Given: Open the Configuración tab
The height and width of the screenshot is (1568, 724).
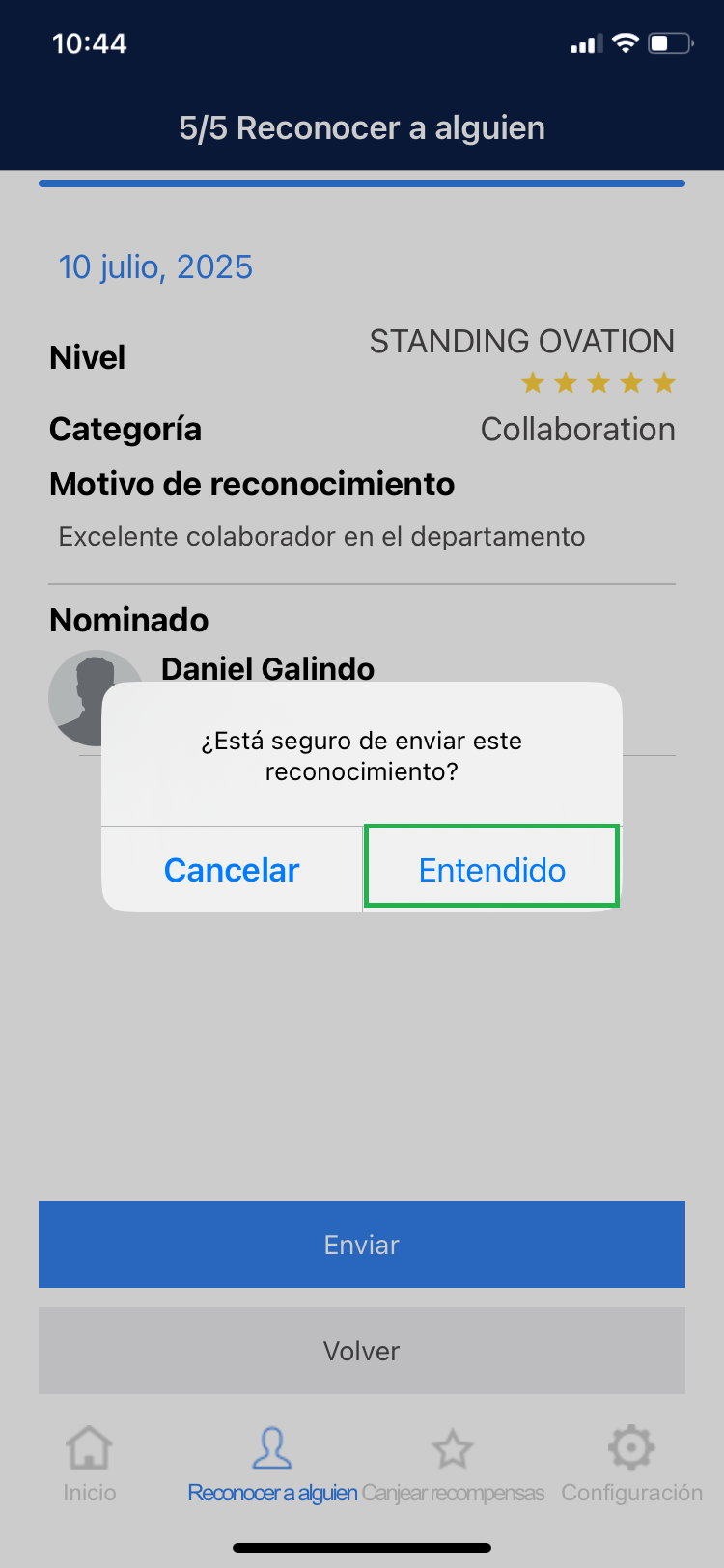Looking at the screenshot, I should (x=631, y=1464).
